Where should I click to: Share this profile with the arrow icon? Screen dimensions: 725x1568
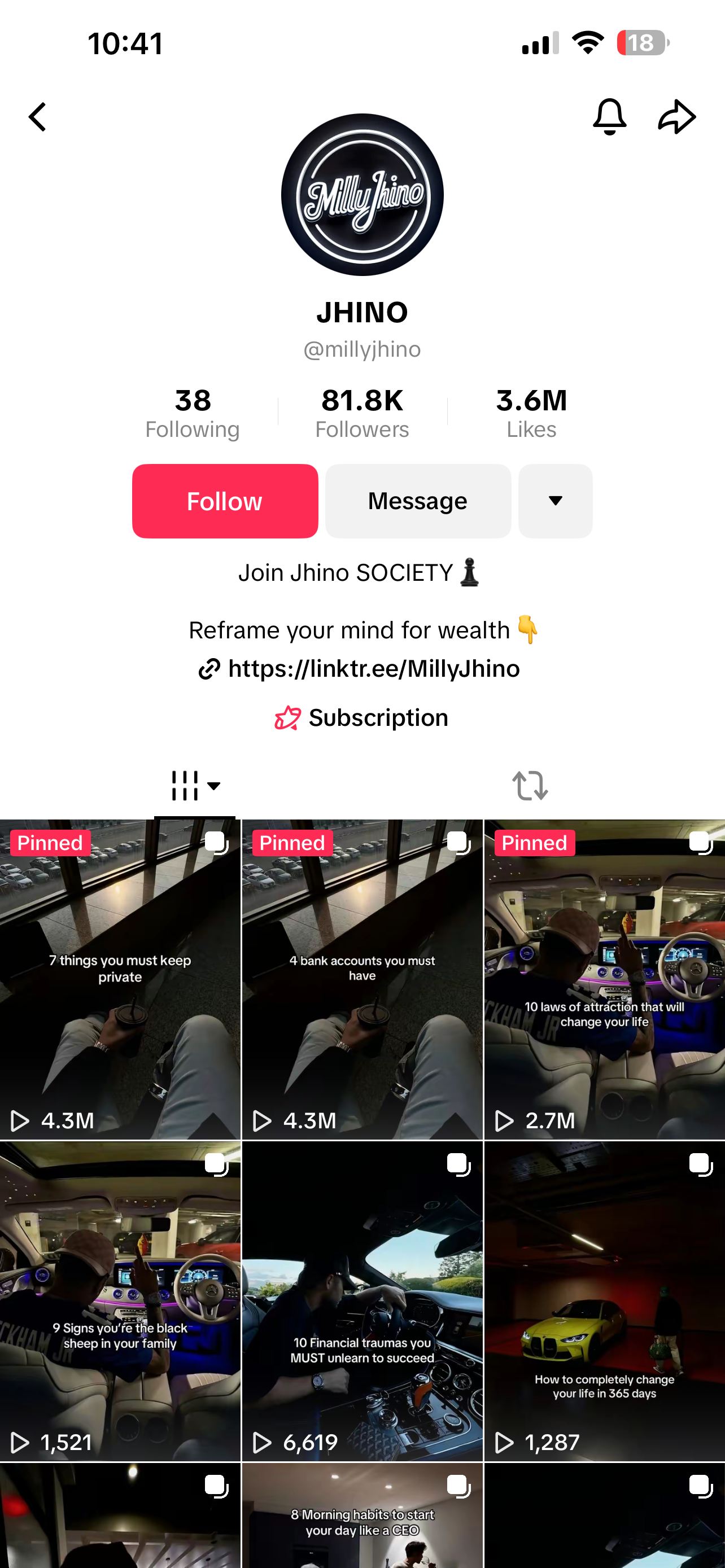[677, 116]
